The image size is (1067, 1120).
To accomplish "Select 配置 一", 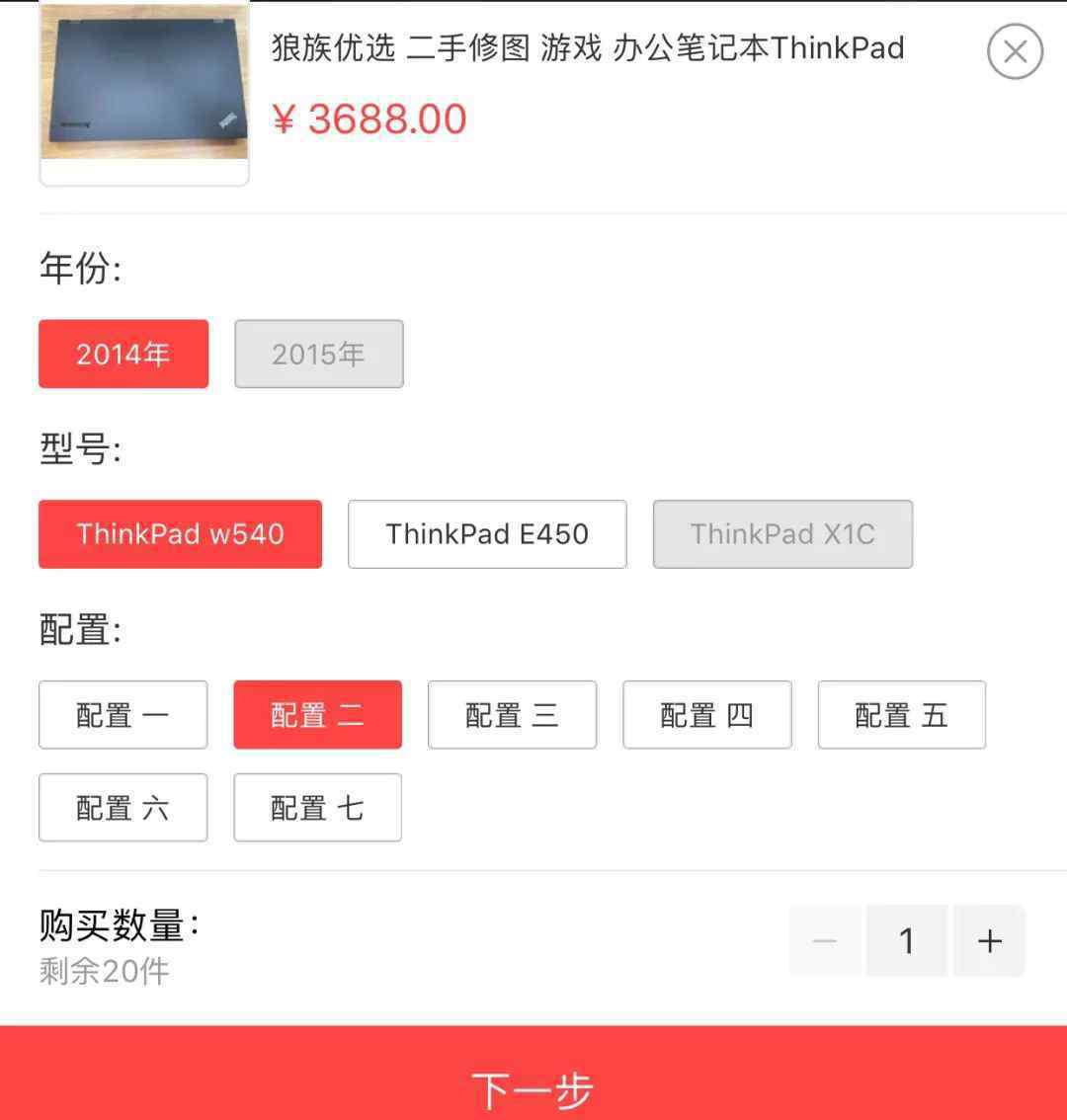I will (x=123, y=715).
